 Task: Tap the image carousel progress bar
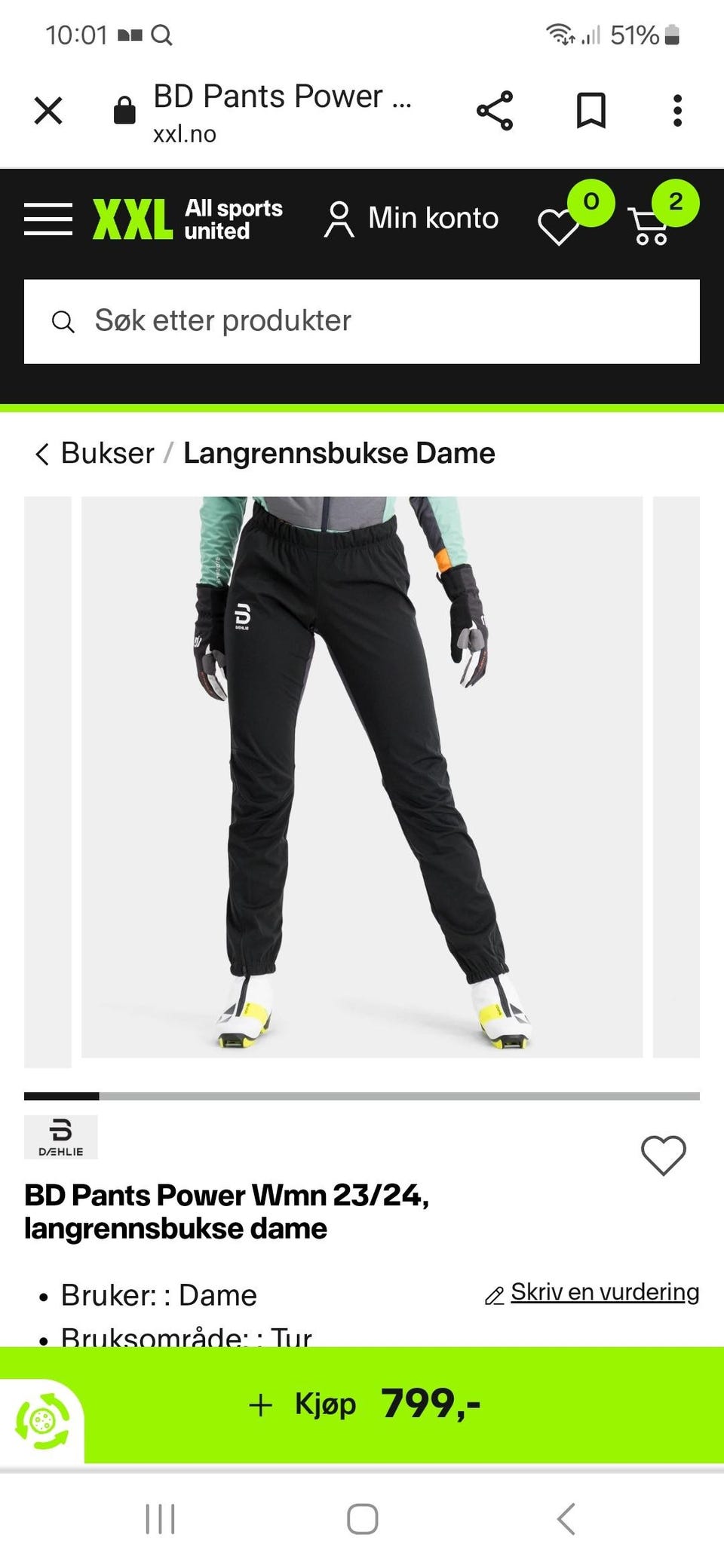(362, 1095)
